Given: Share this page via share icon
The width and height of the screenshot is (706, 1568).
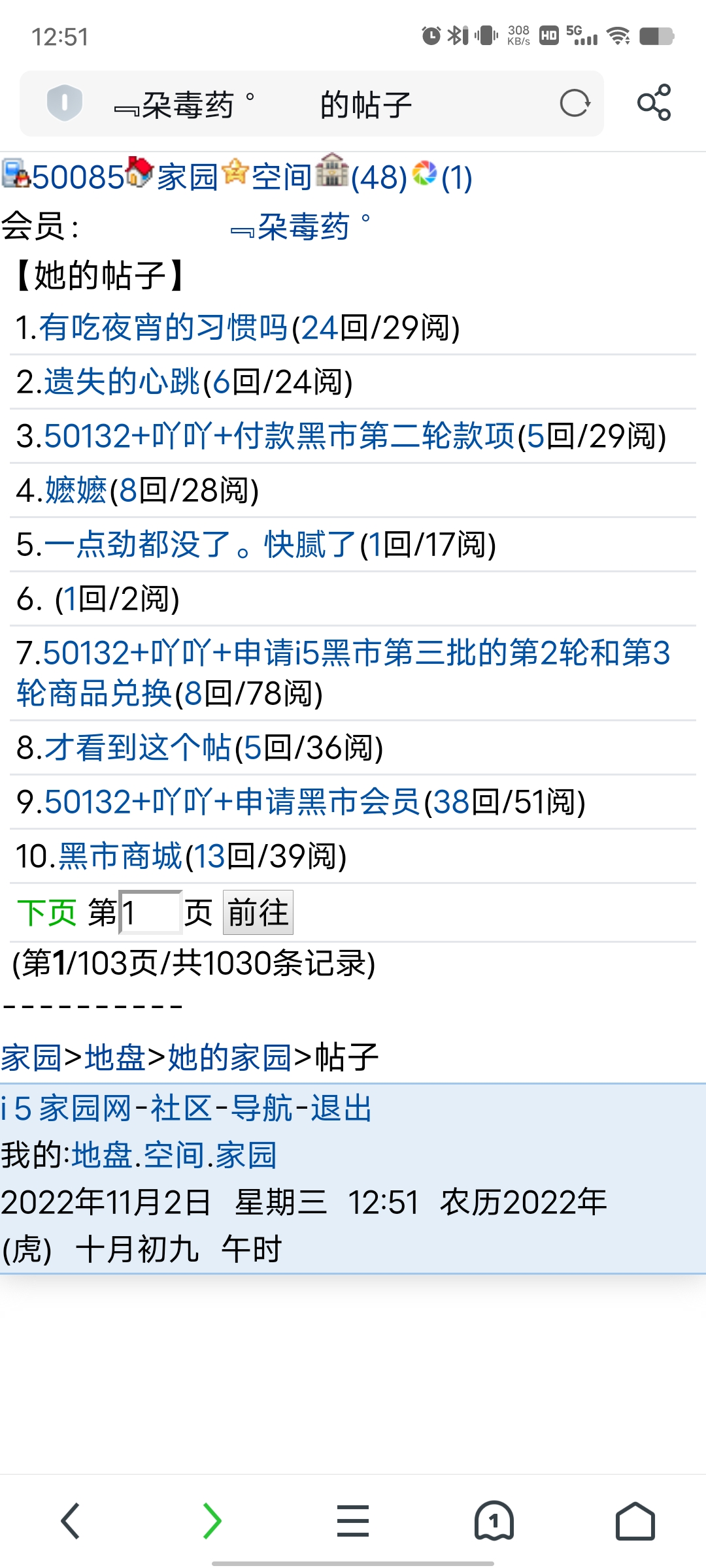Looking at the screenshot, I should tap(654, 103).
